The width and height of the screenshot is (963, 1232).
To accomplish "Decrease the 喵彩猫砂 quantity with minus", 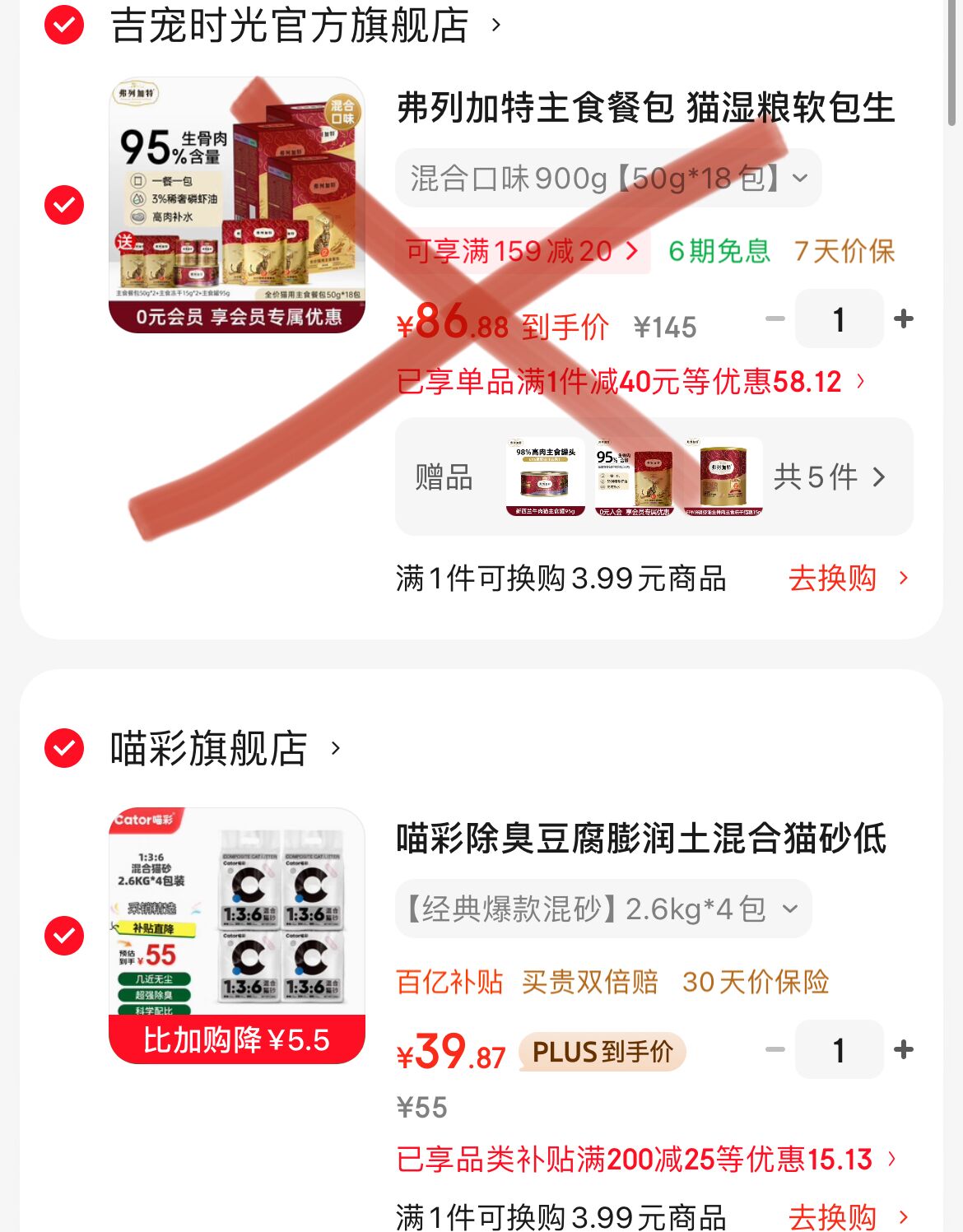I will tap(775, 1050).
